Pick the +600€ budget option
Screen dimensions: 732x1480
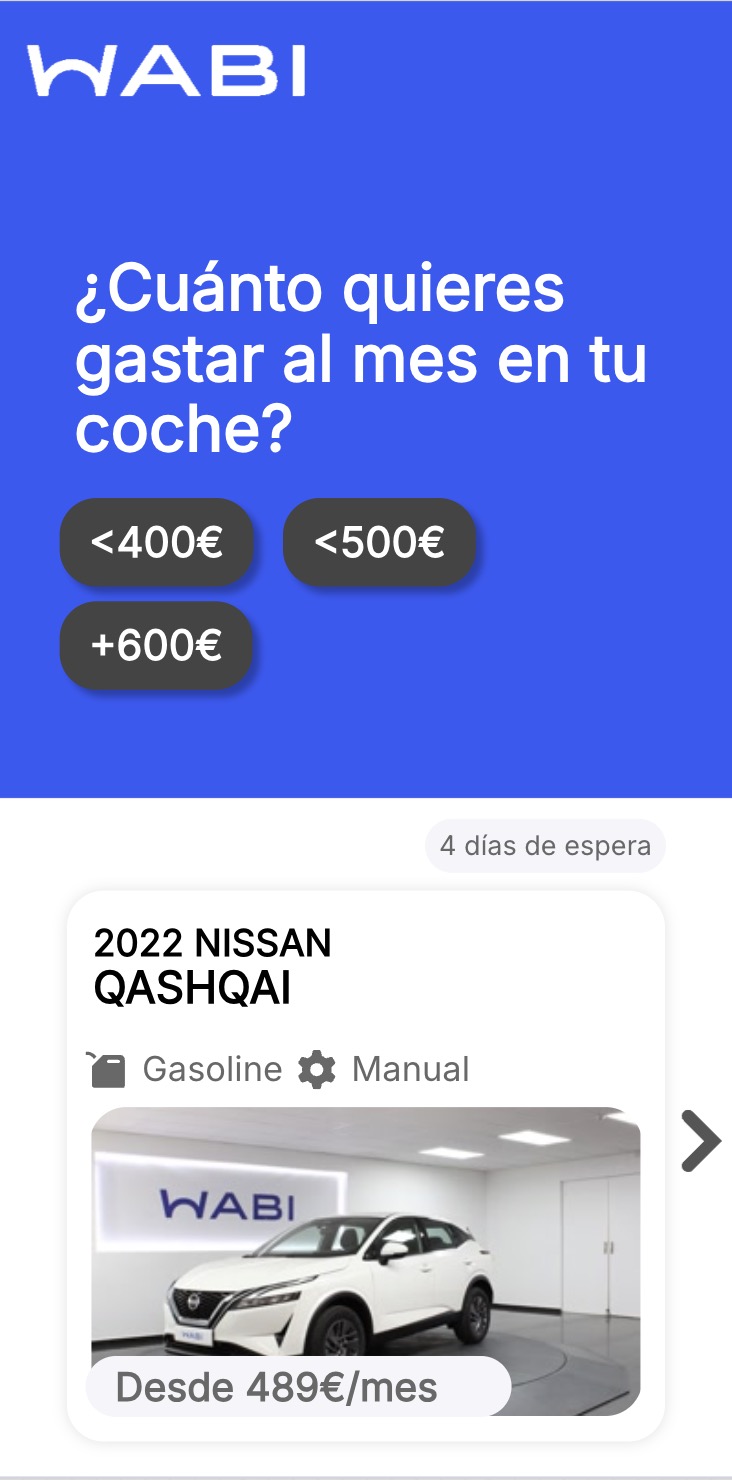[156, 645]
